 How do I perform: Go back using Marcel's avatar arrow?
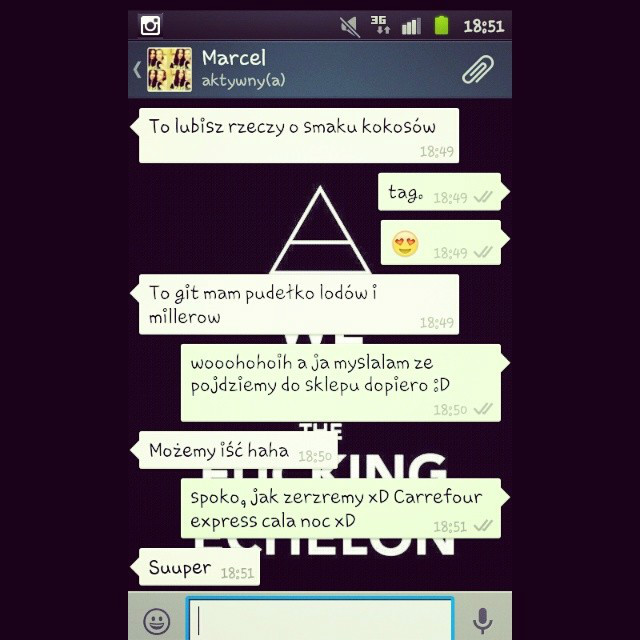point(139,69)
